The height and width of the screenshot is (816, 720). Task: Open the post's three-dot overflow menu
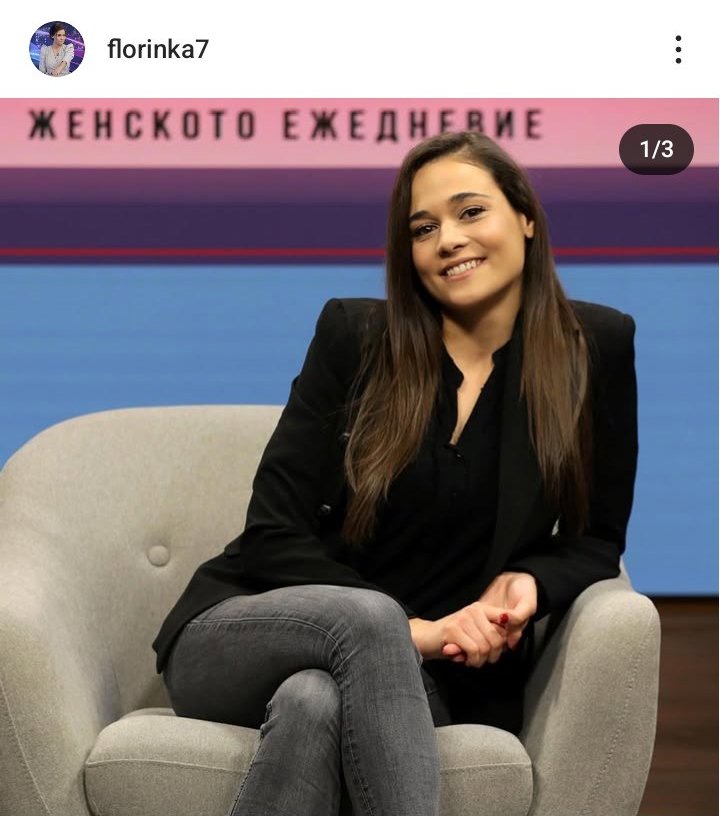click(678, 49)
